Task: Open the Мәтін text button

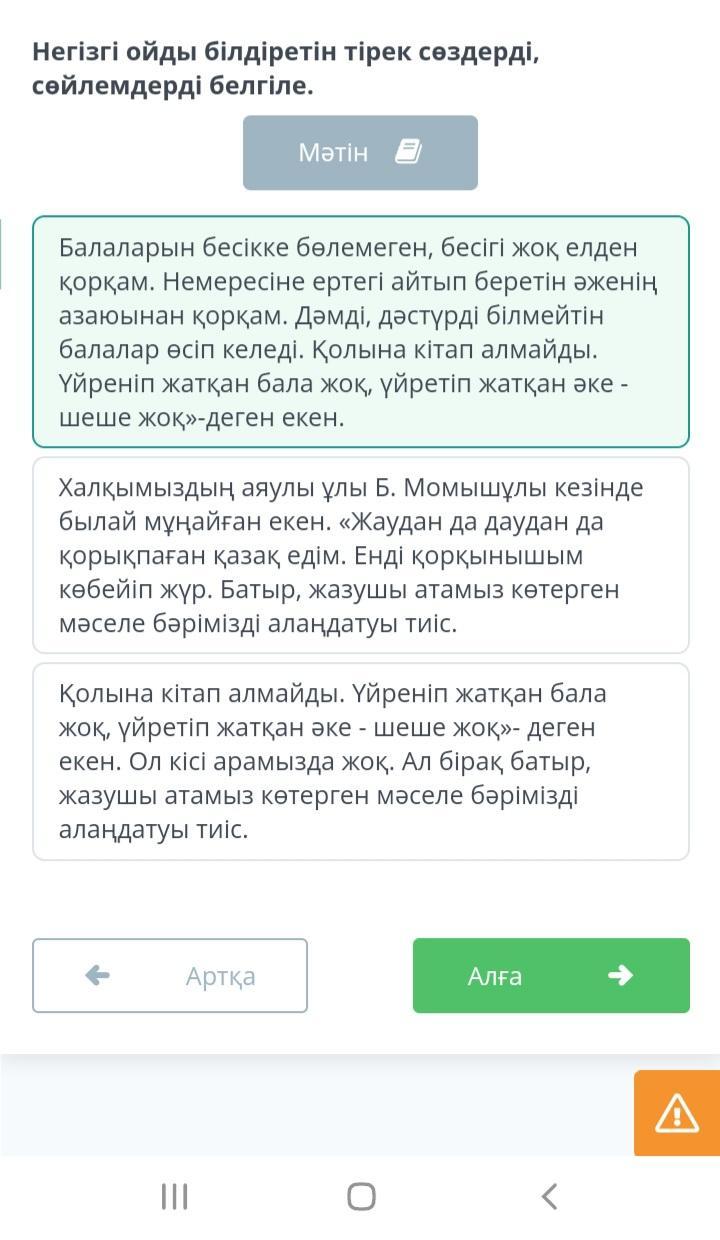Action: 360,153
